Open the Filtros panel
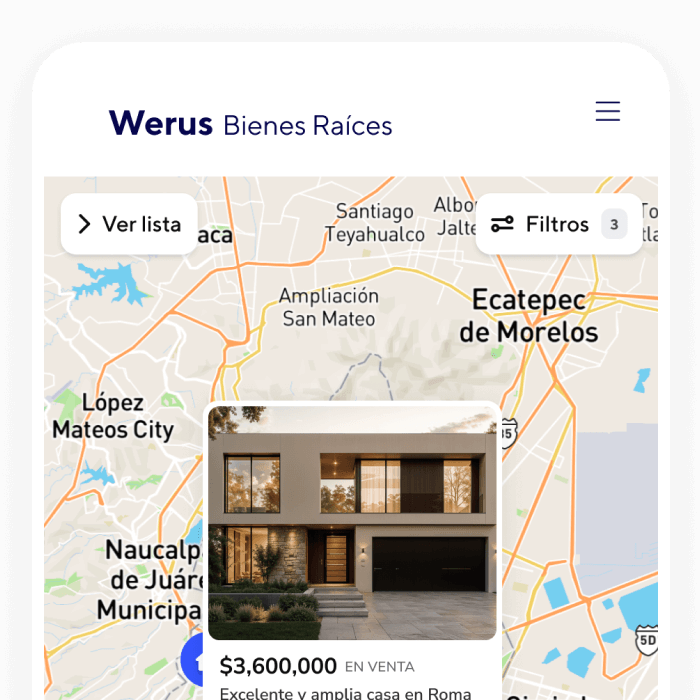The width and height of the screenshot is (700, 700). tap(558, 224)
